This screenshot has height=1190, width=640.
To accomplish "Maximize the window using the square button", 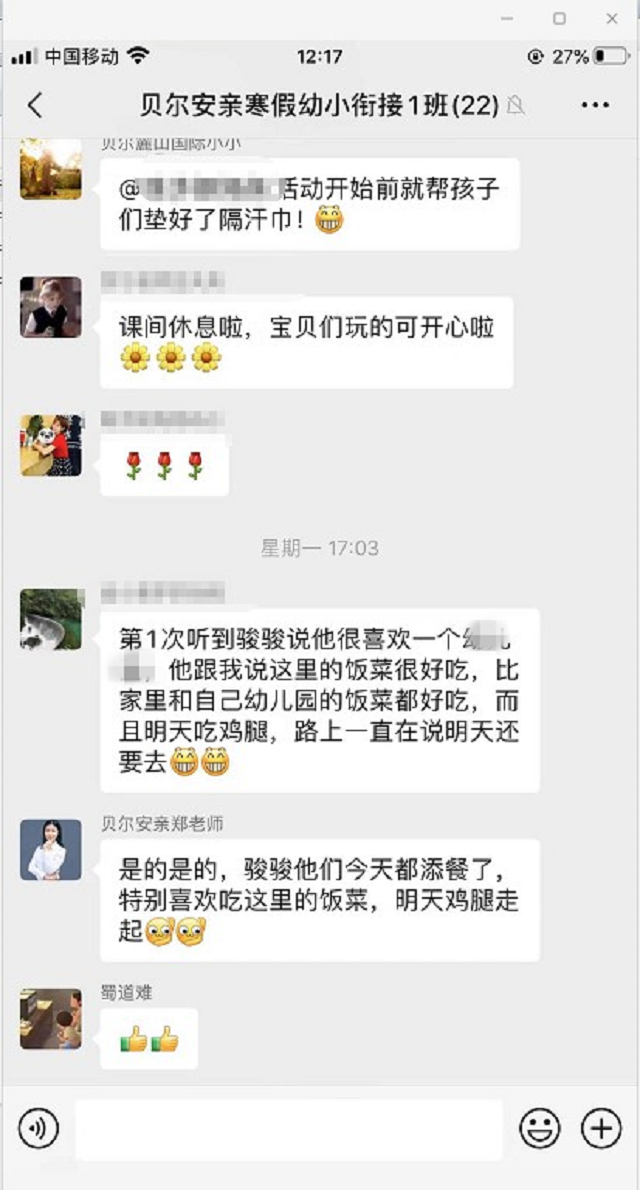I will tap(559, 19).
